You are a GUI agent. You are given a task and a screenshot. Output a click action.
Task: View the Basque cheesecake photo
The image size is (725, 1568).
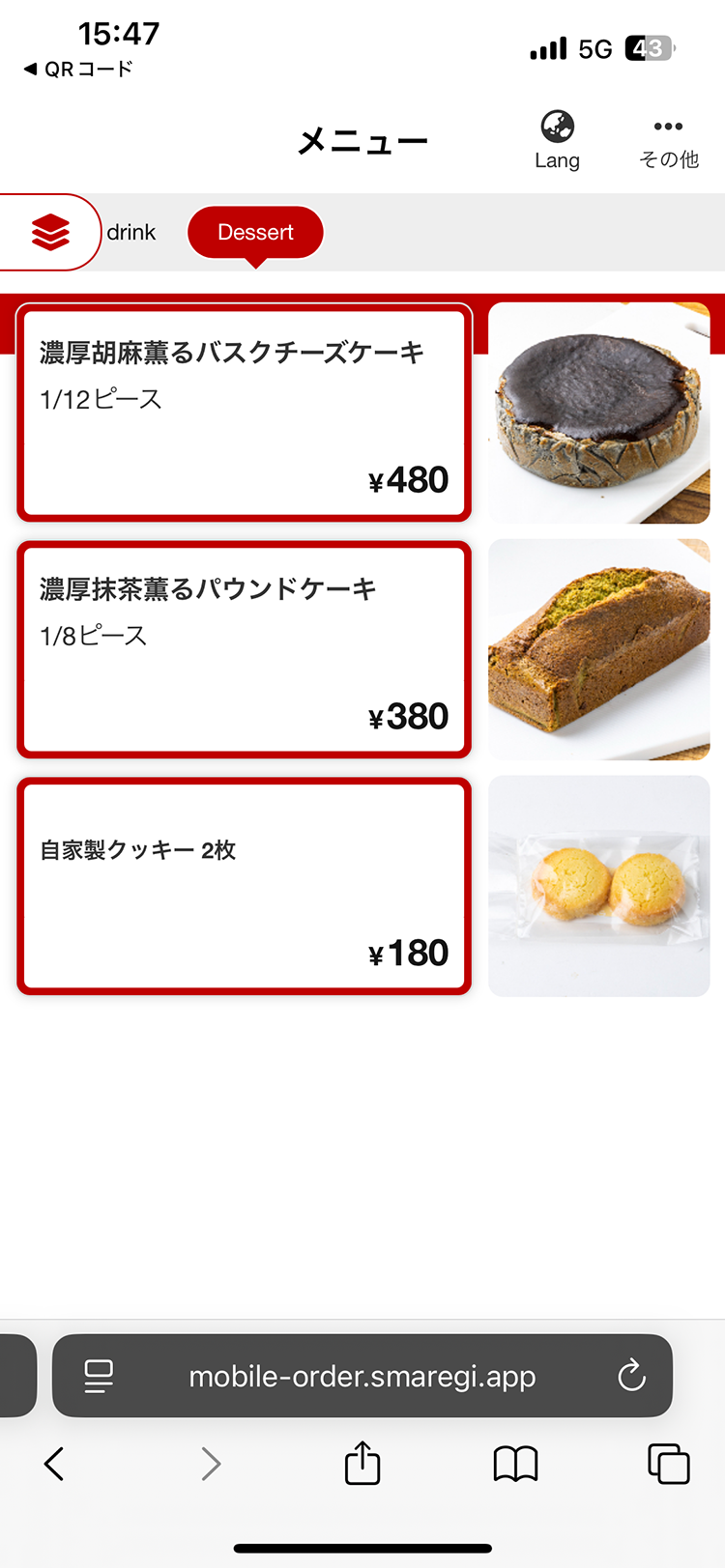(x=599, y=413)
